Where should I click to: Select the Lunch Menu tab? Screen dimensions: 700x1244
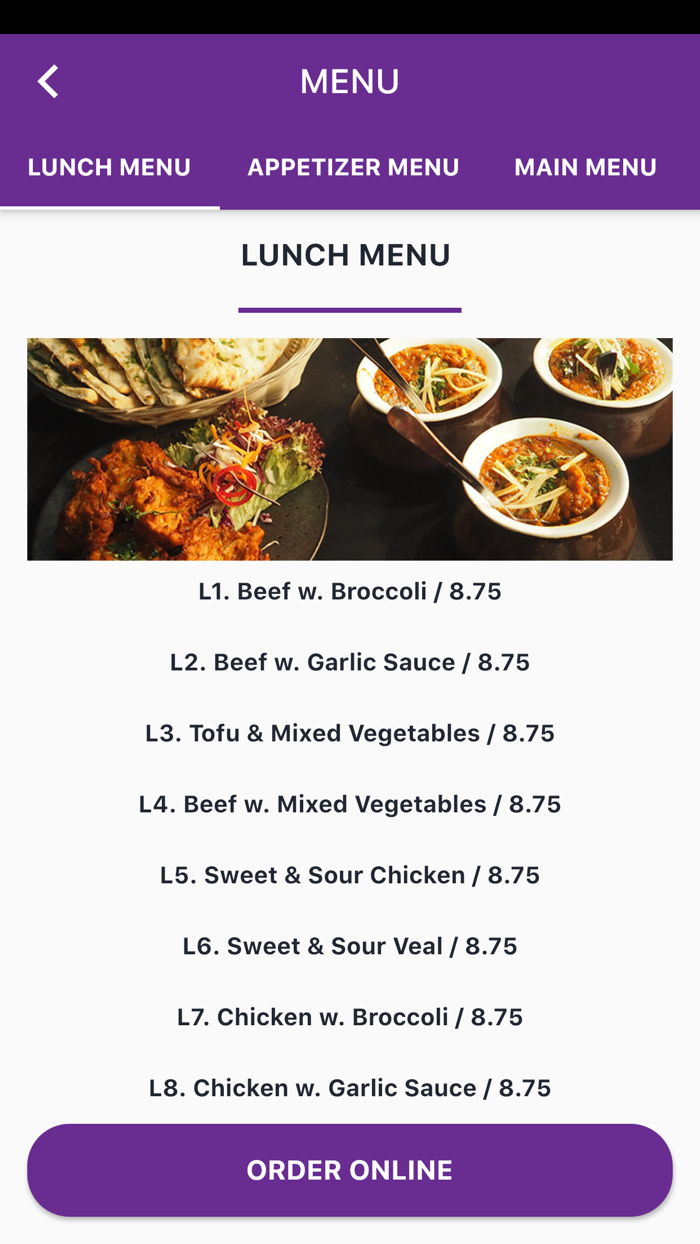click(x=109, y=168)
